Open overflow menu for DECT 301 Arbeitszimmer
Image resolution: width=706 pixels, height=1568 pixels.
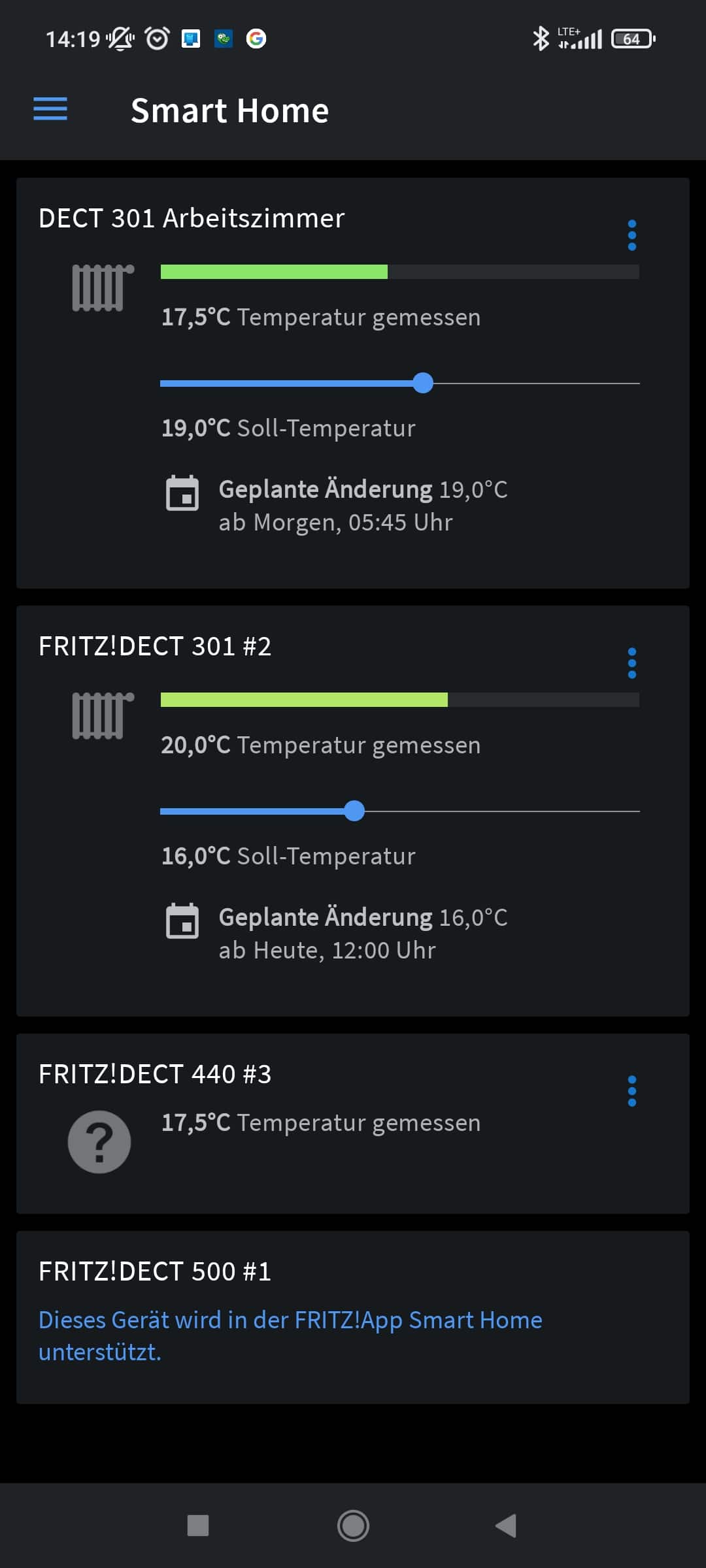631,235
